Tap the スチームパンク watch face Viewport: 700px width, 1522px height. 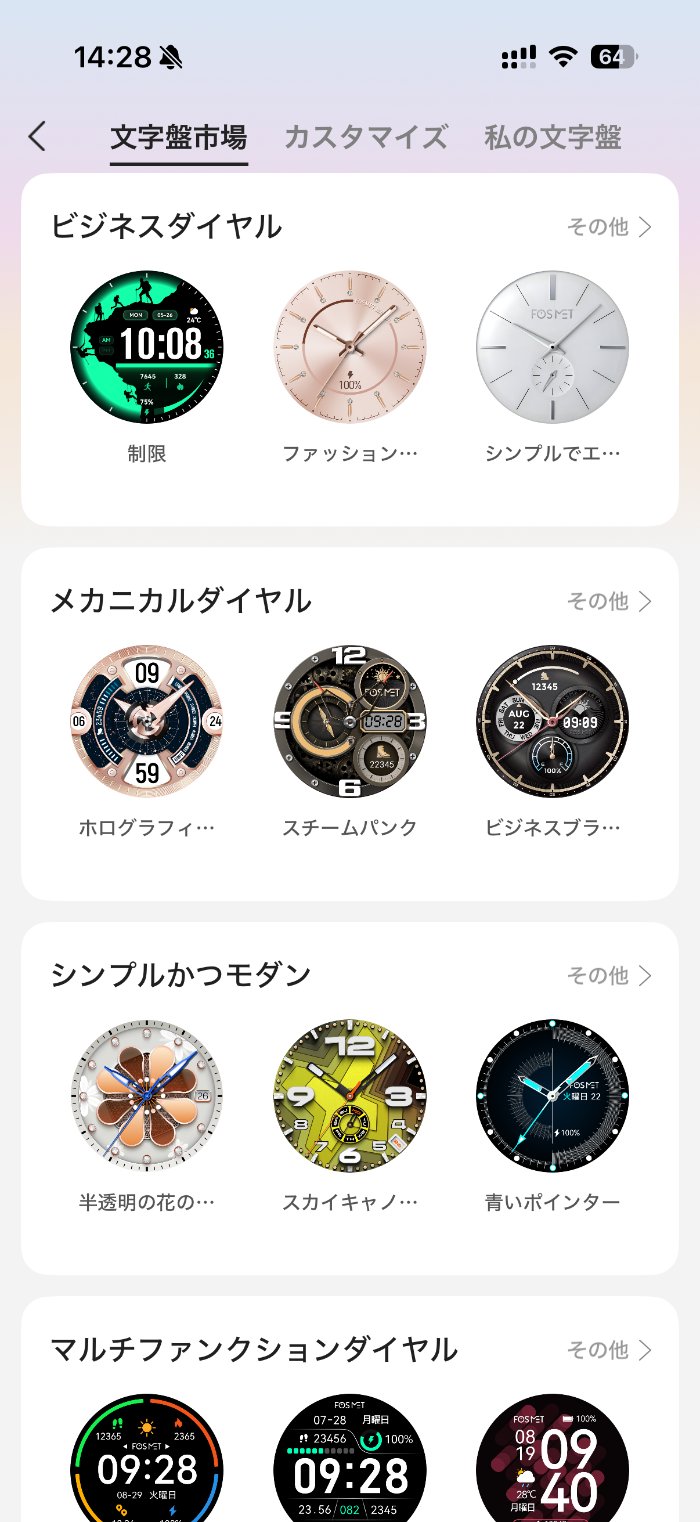[350, 720]
